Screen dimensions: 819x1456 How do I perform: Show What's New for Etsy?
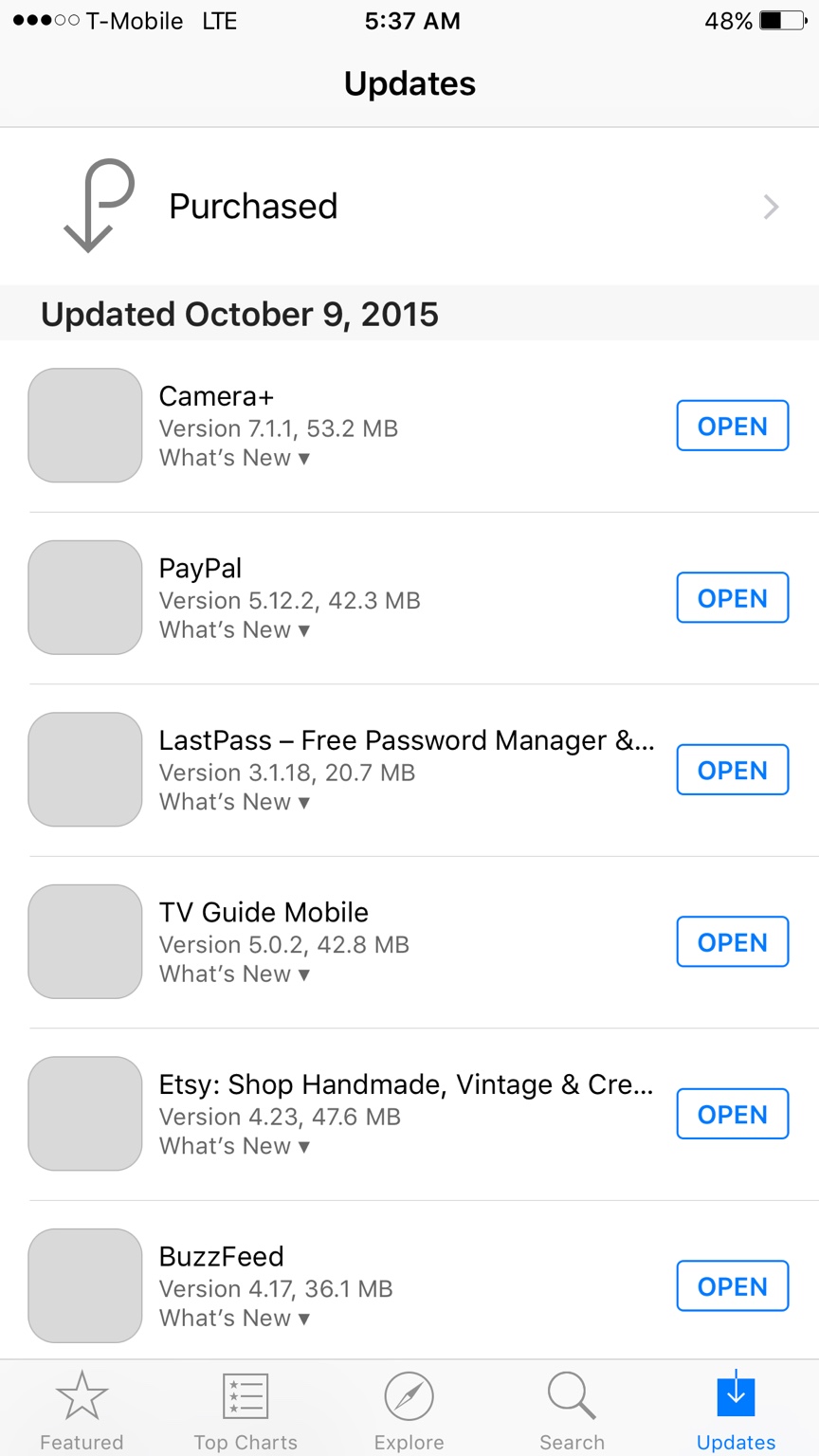tap(234, 1146)
